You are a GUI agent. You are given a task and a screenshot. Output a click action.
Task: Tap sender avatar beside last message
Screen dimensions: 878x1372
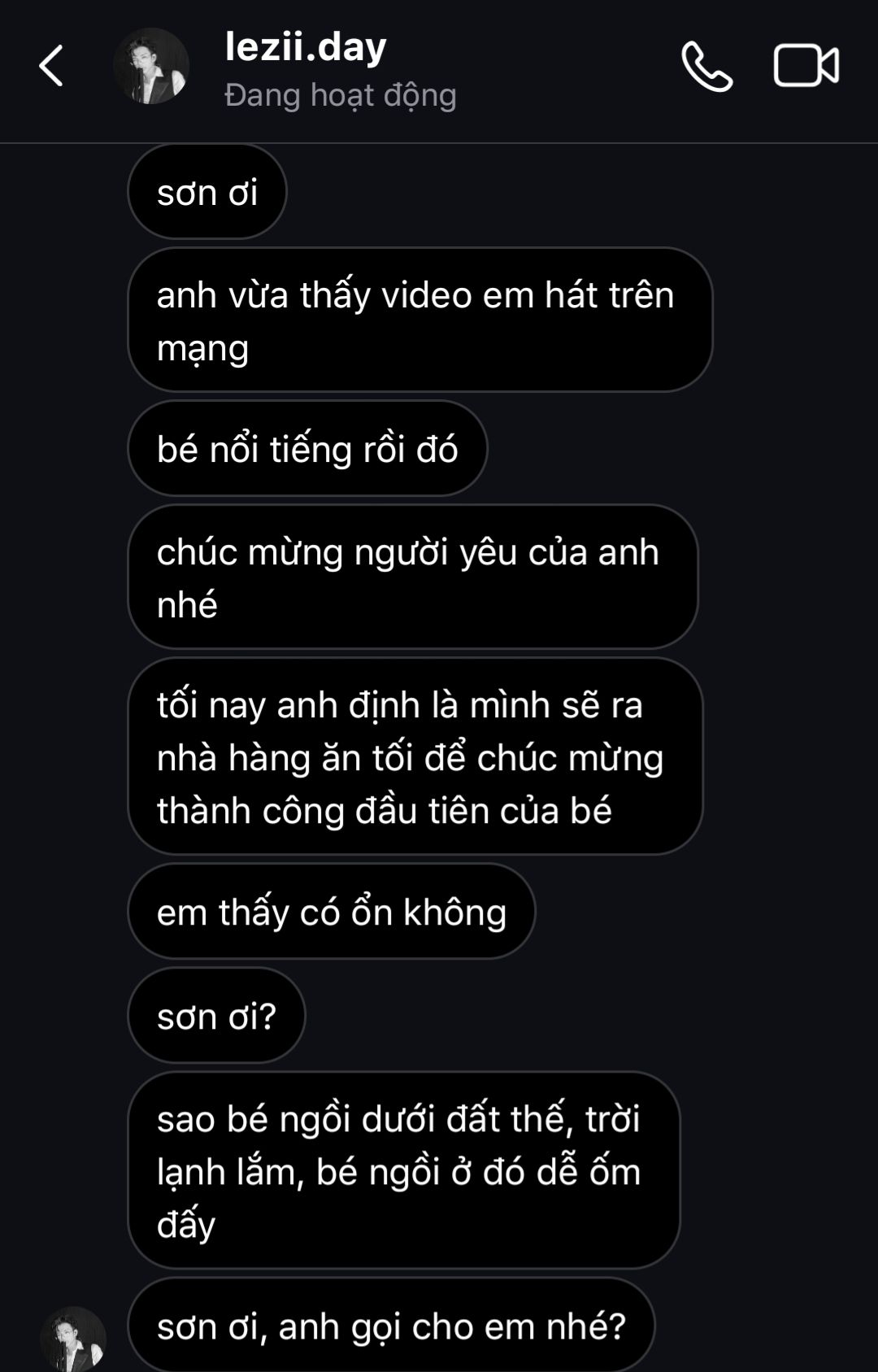coord(73,1338)
